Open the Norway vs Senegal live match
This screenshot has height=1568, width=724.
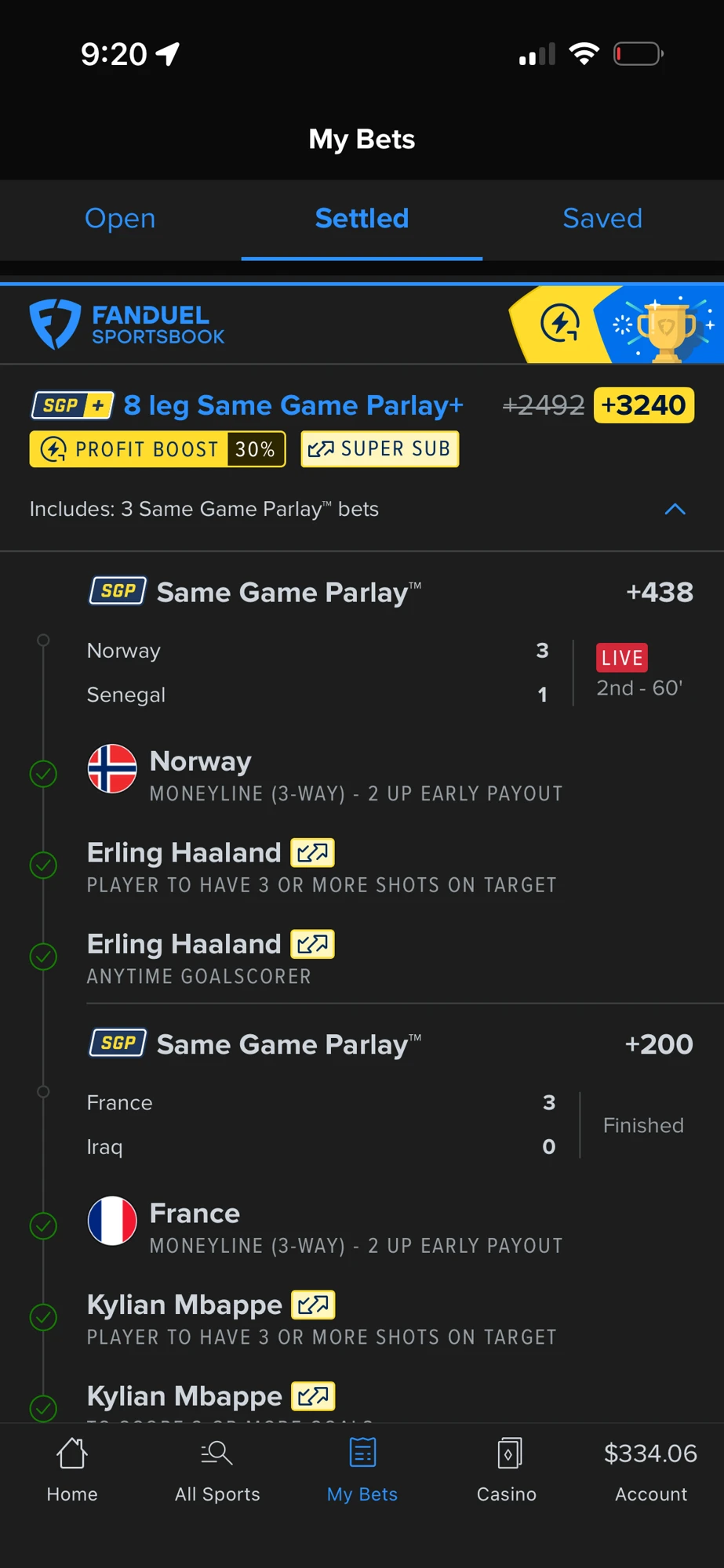tap(384, 673)
